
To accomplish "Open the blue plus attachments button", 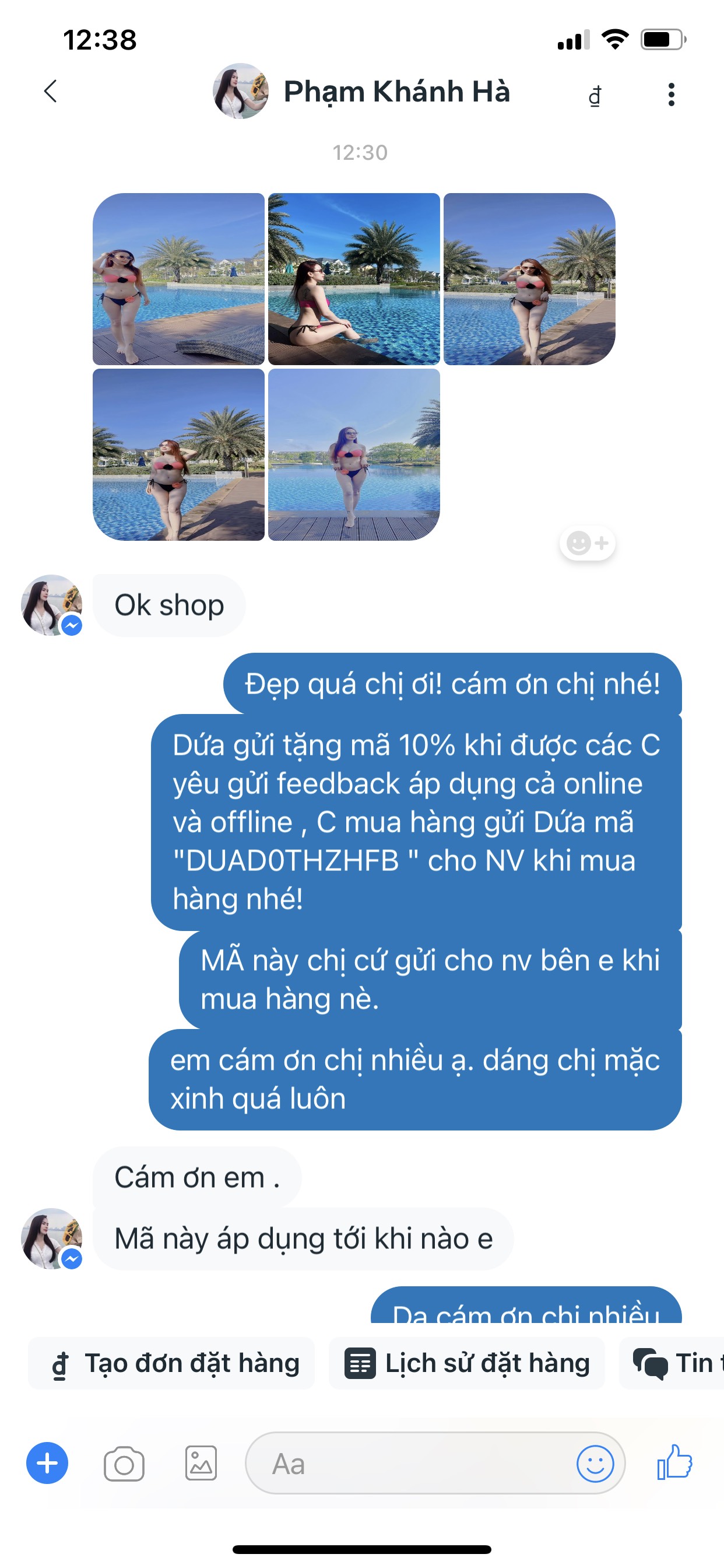I will point(47,1464).
